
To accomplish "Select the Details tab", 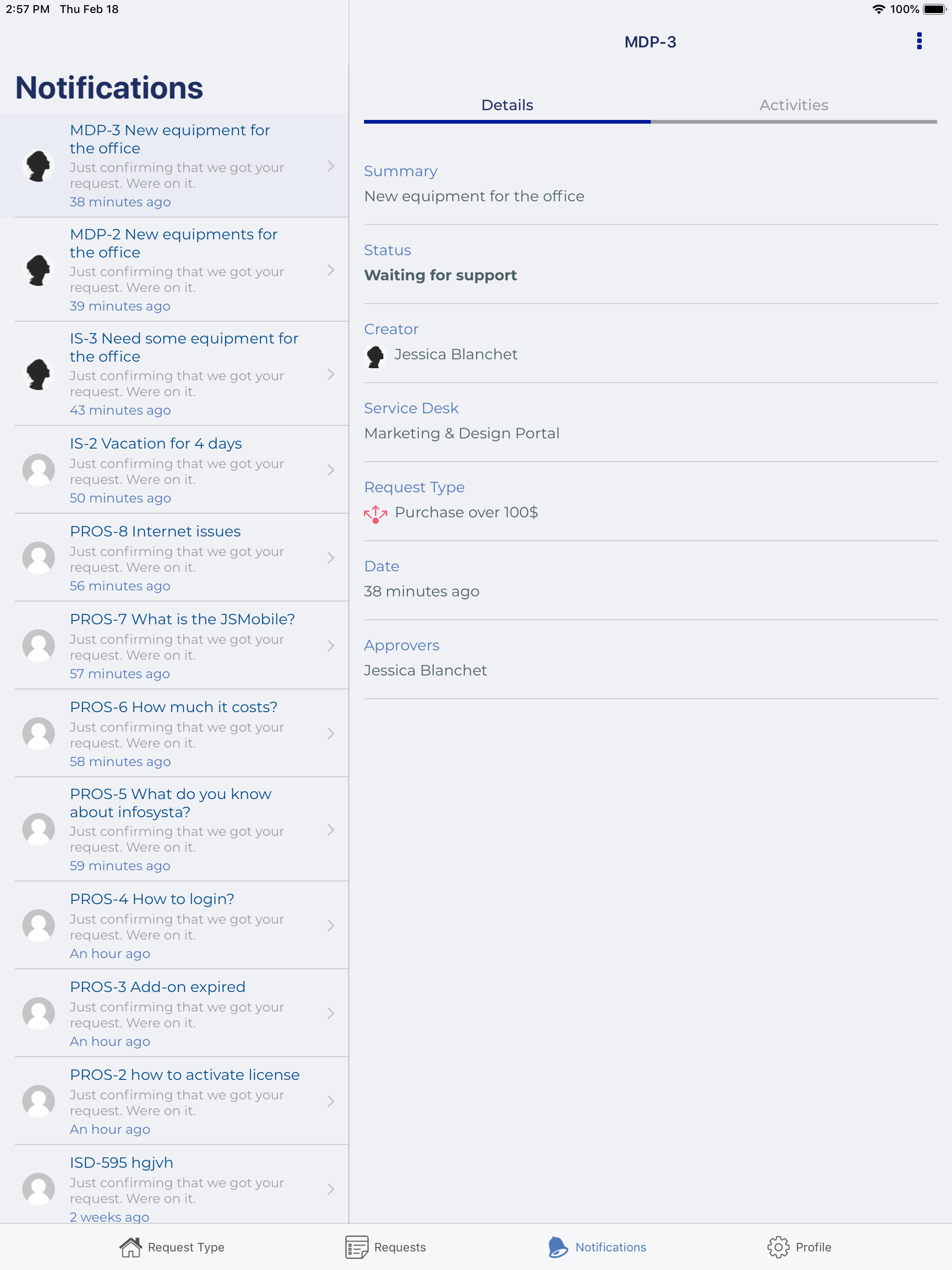I will pos(507,106).
